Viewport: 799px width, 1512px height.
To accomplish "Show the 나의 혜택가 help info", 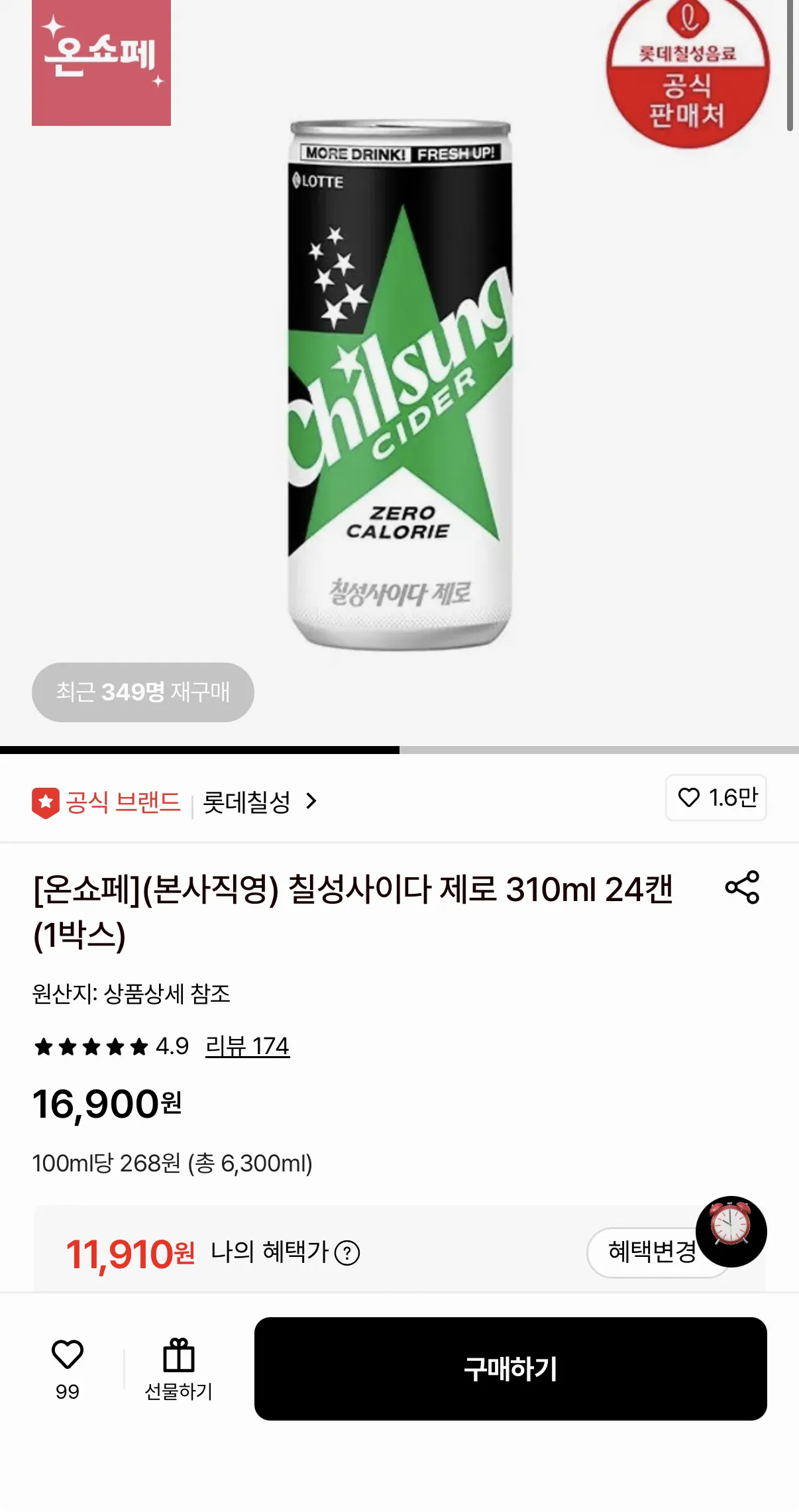I will pyautogui.click(x=347, y=1253).
